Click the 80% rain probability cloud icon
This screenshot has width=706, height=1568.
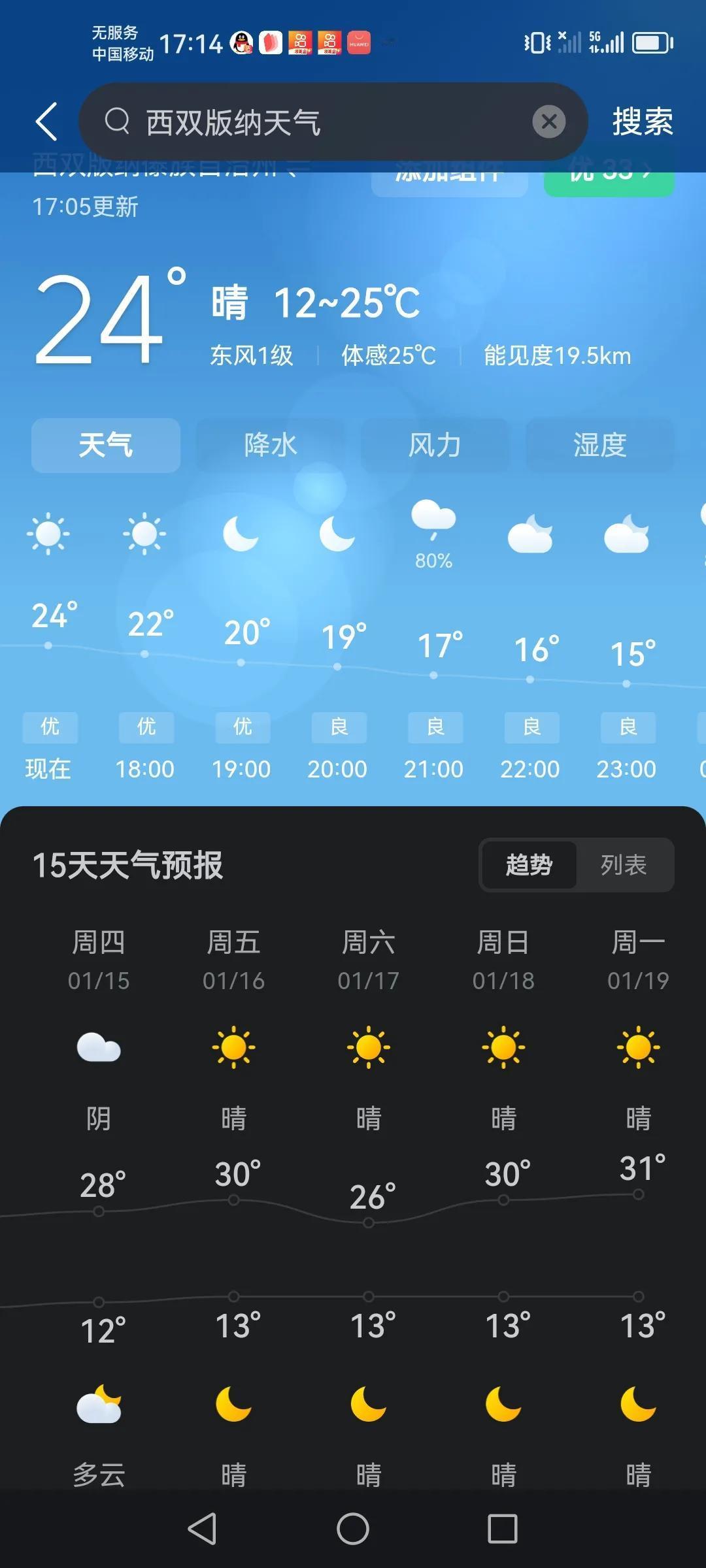point(435,521)
